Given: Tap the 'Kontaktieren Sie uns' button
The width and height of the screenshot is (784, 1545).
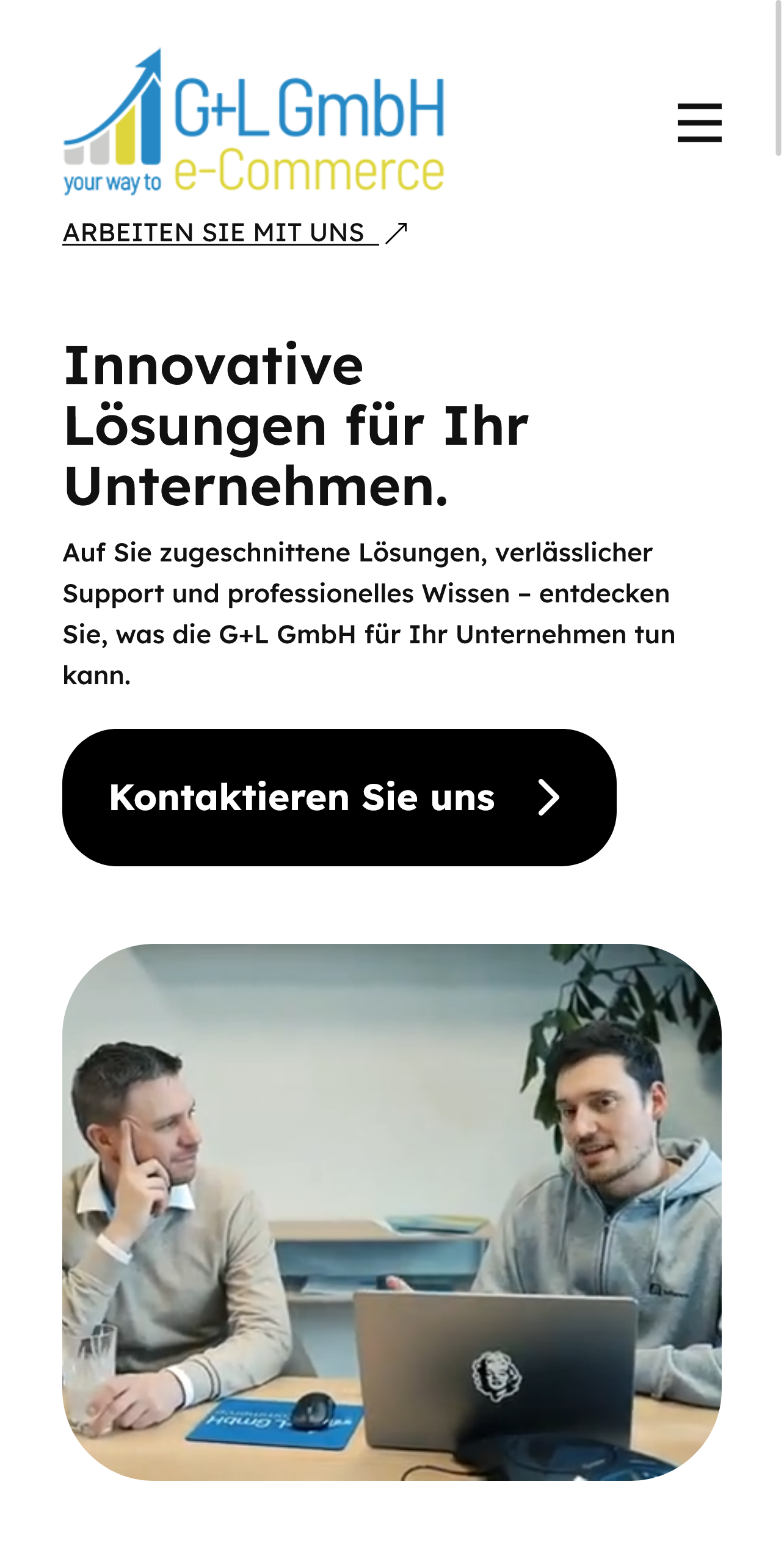Looking at the screenshot, I should coord(339,797).
